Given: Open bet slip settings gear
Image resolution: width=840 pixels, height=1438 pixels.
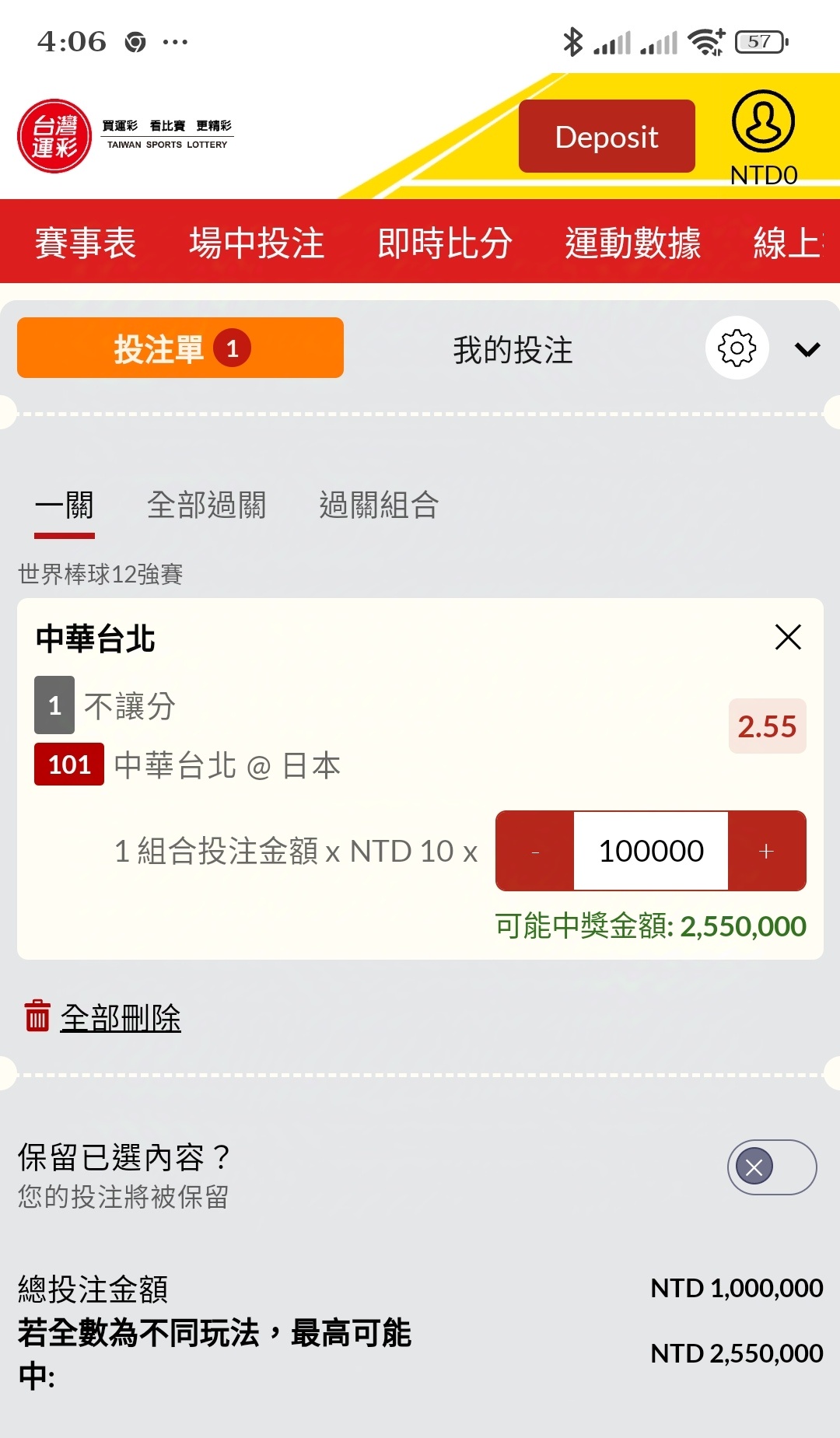Looking at the screenshot, I should [x=737, y=348].
